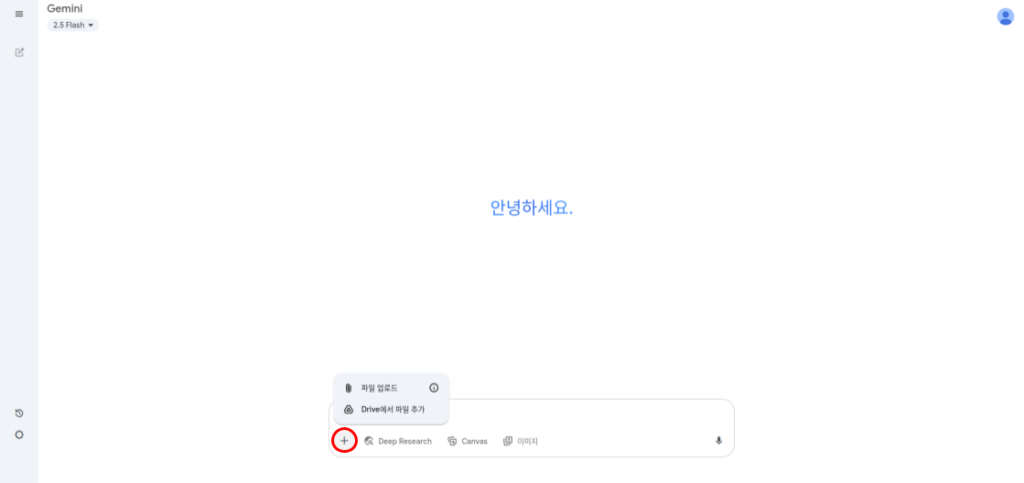The image size is (1024, 483).
Task: Select 파일 업로드 option
Action: point(378,388)
